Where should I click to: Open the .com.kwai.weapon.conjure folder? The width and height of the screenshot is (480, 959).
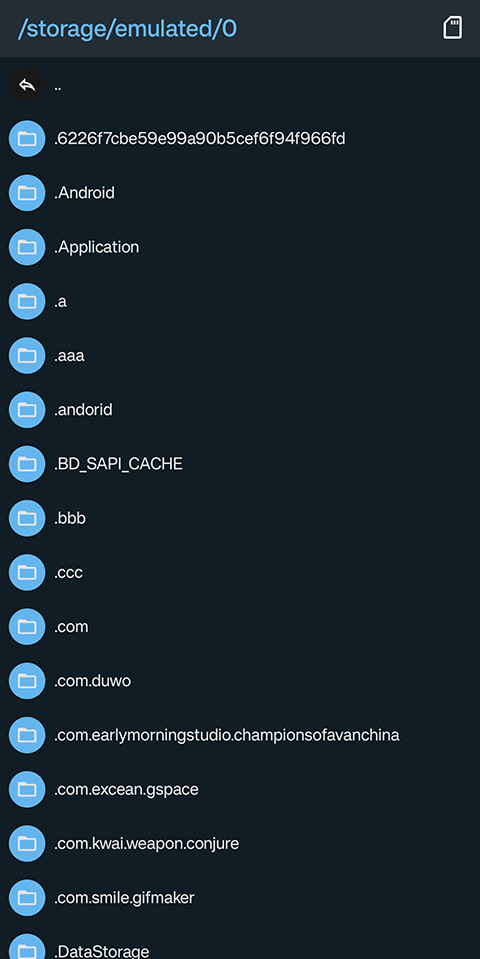pyautogui.click(x=240, y=843)
